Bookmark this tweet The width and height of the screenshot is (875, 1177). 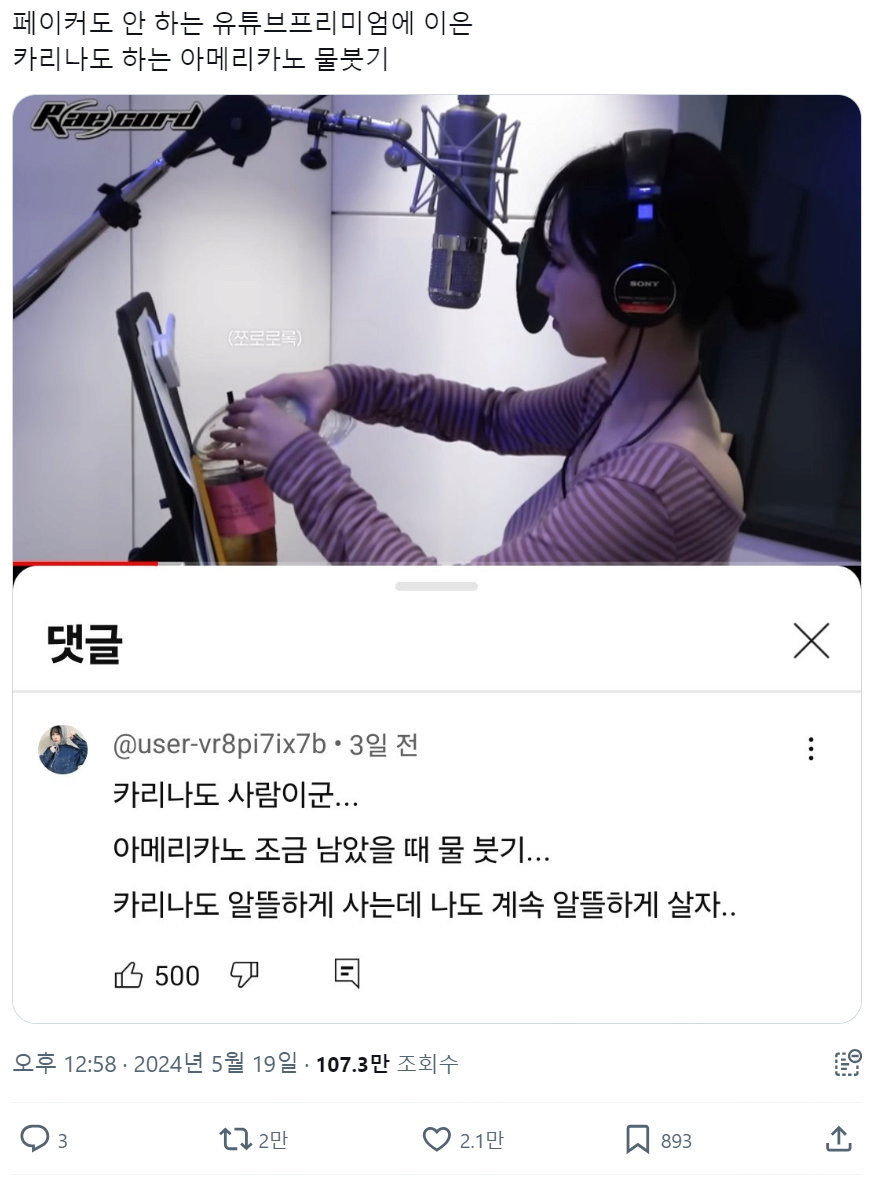click(x=638, y=1138)
